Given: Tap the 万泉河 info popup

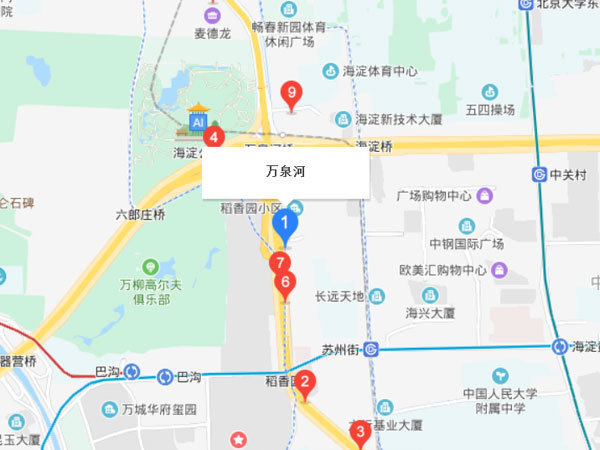Looking at the screenshot, I should pos(286,171).
